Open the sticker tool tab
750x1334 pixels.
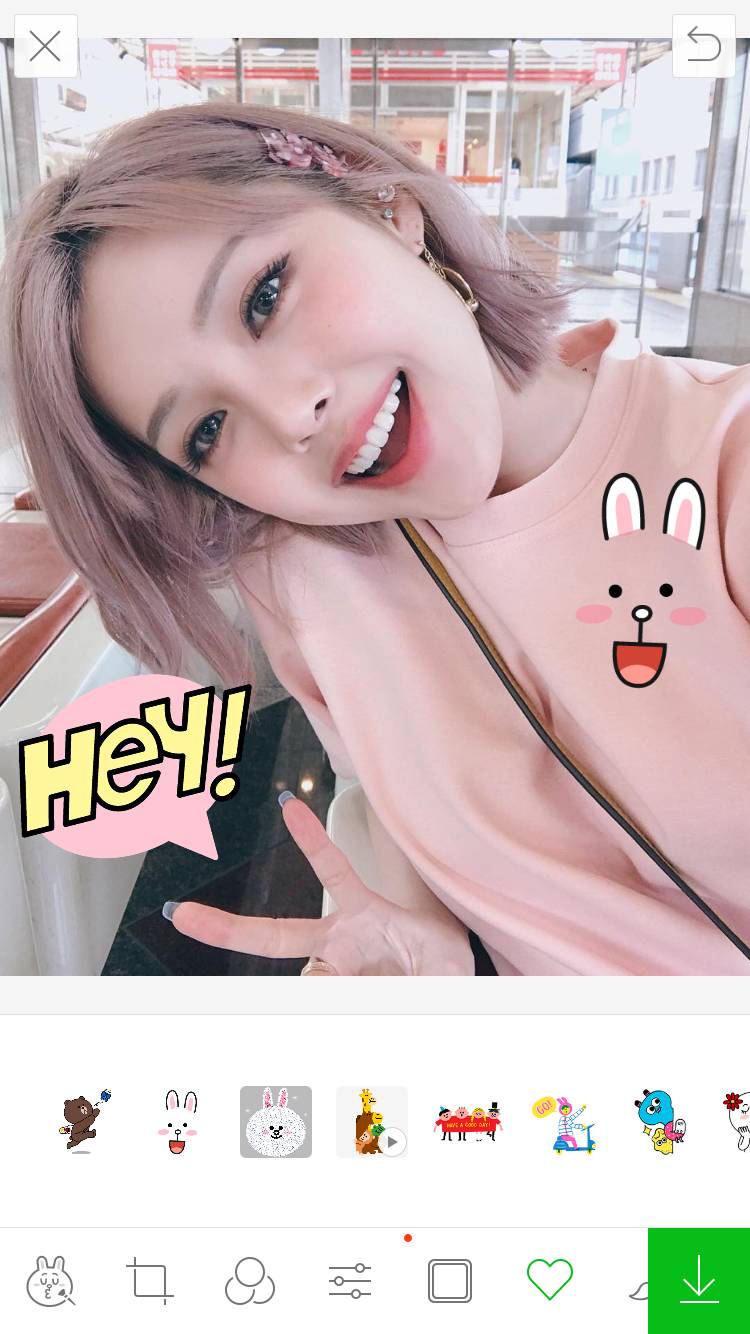point(50,1281)
